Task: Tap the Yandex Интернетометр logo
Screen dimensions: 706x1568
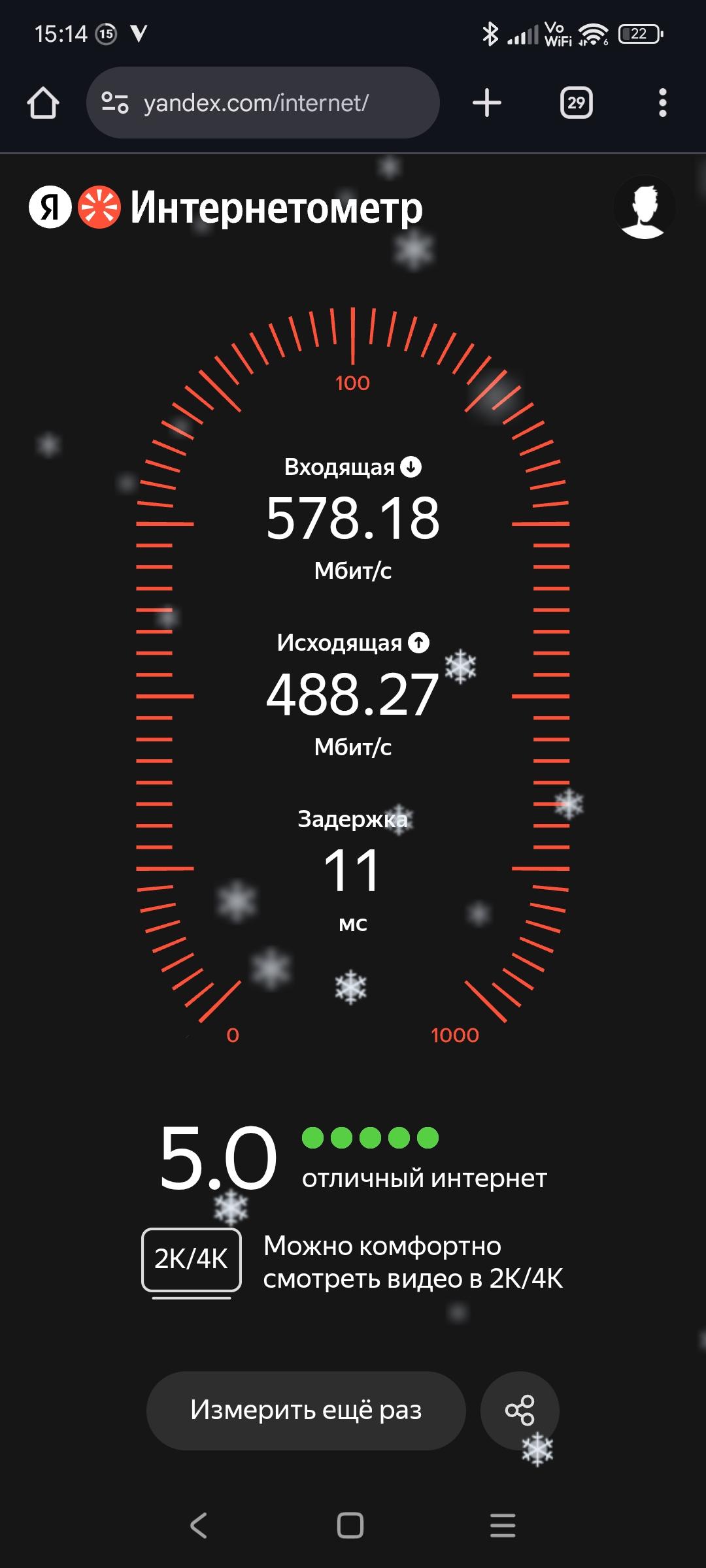Action: pyautogui.click(x=226, y=208)
